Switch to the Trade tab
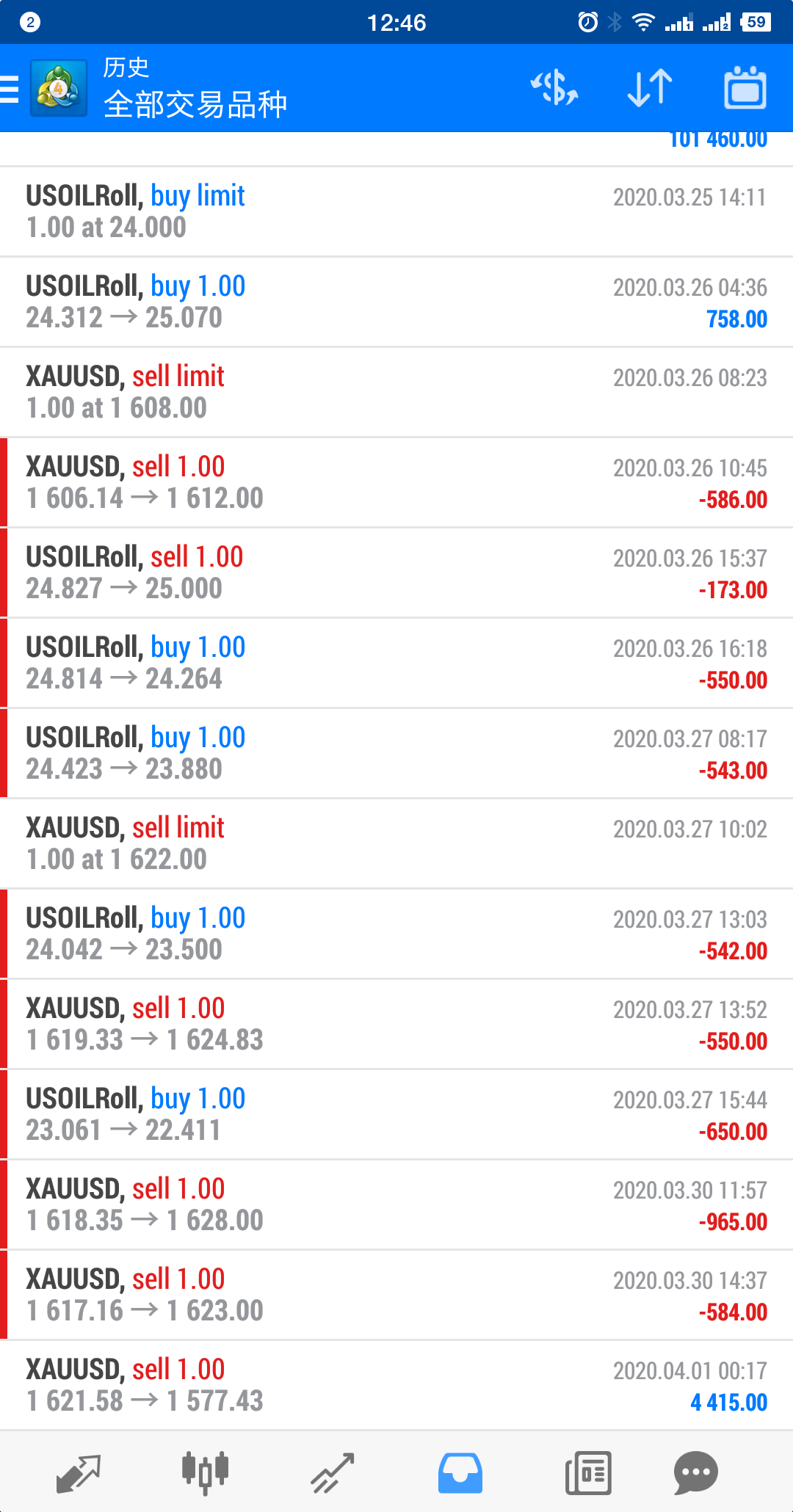 [x=333, y=1472]
